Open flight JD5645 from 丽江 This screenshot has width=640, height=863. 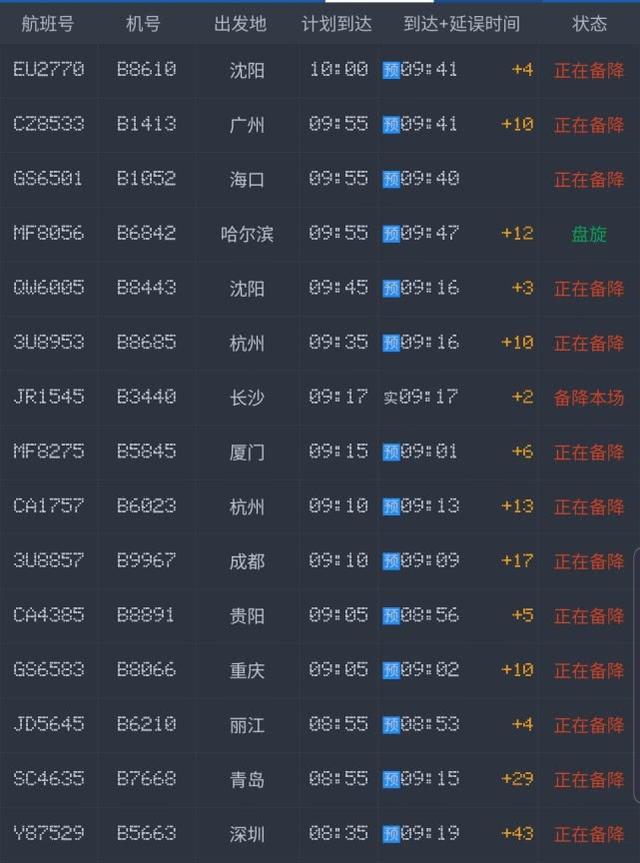[48, 724]
